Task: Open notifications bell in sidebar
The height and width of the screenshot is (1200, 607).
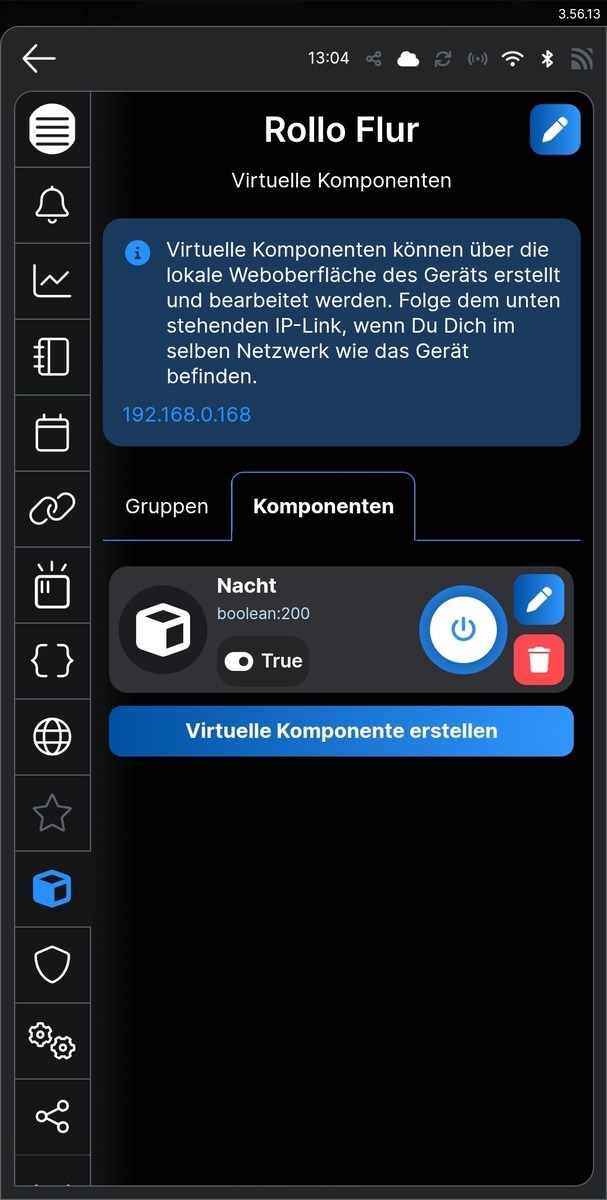Action: click(x=52, y=205)
